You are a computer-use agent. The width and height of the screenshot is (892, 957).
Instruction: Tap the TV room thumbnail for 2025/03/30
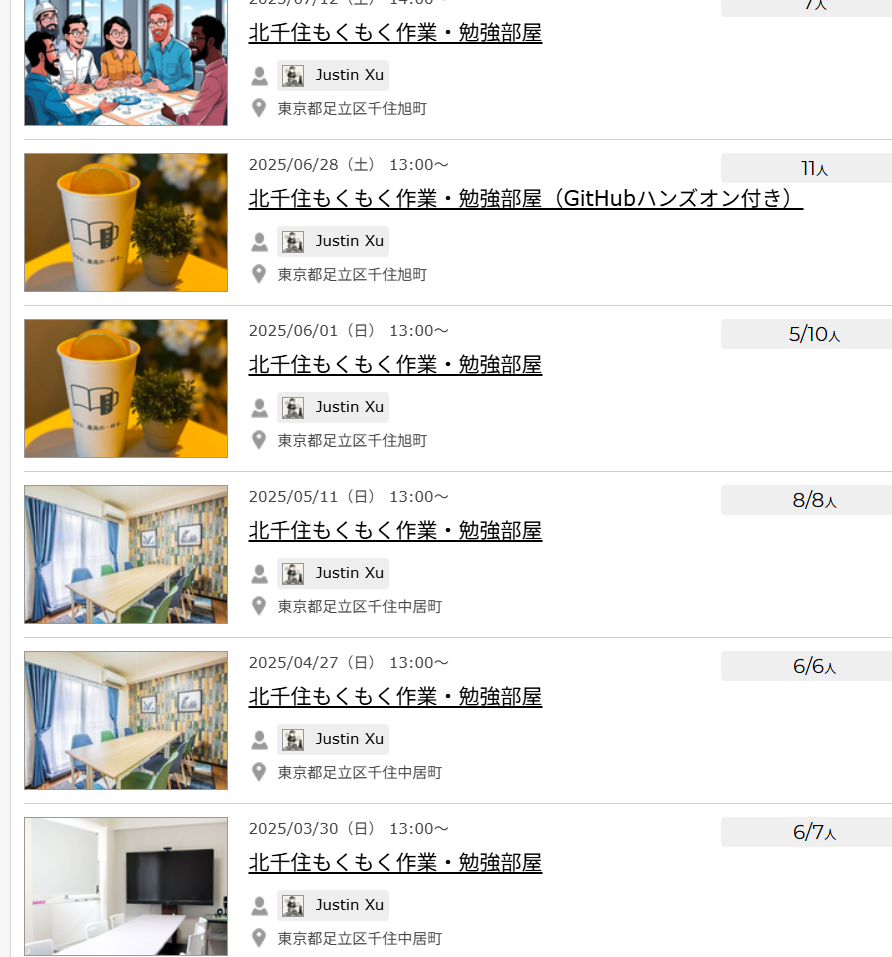coord(126,886)
